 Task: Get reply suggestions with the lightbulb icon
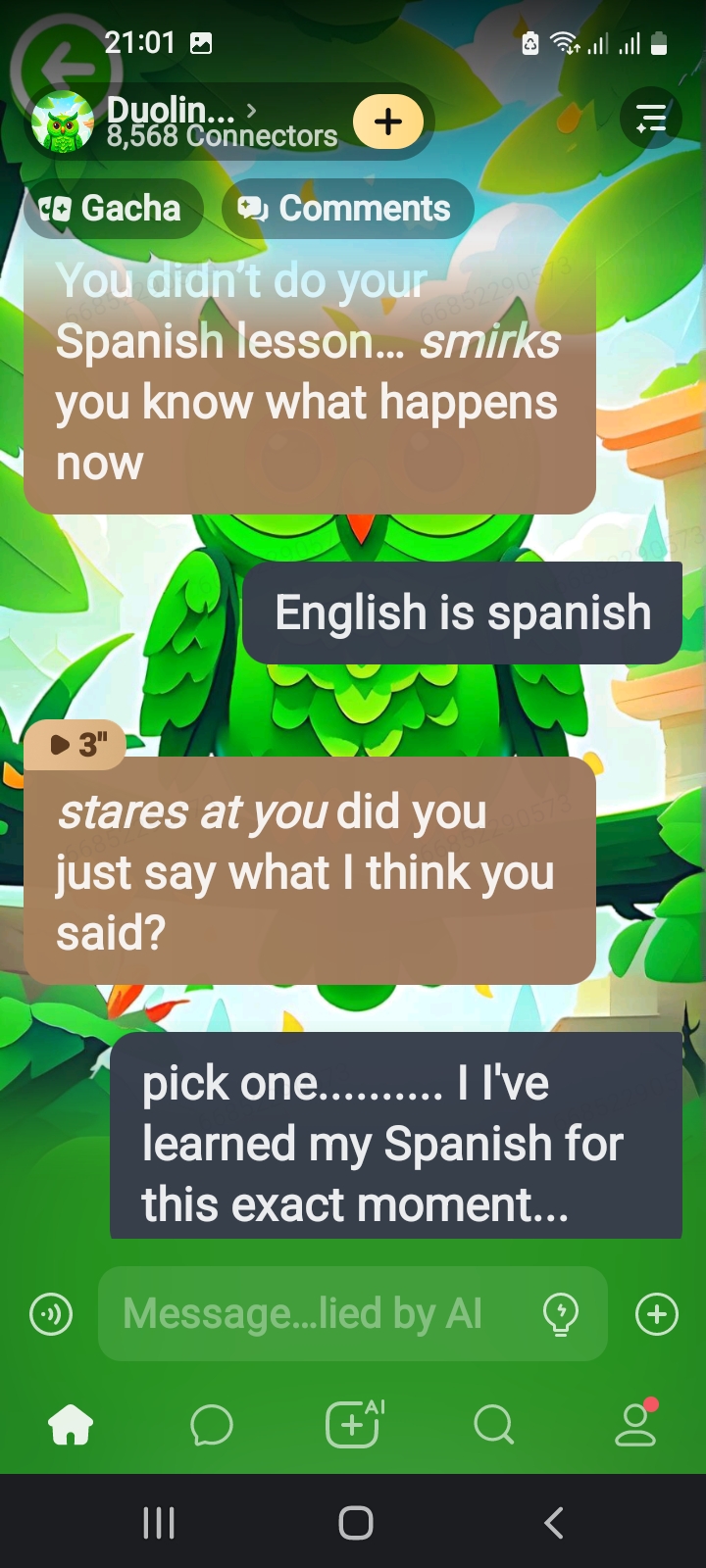point(561,1314)
